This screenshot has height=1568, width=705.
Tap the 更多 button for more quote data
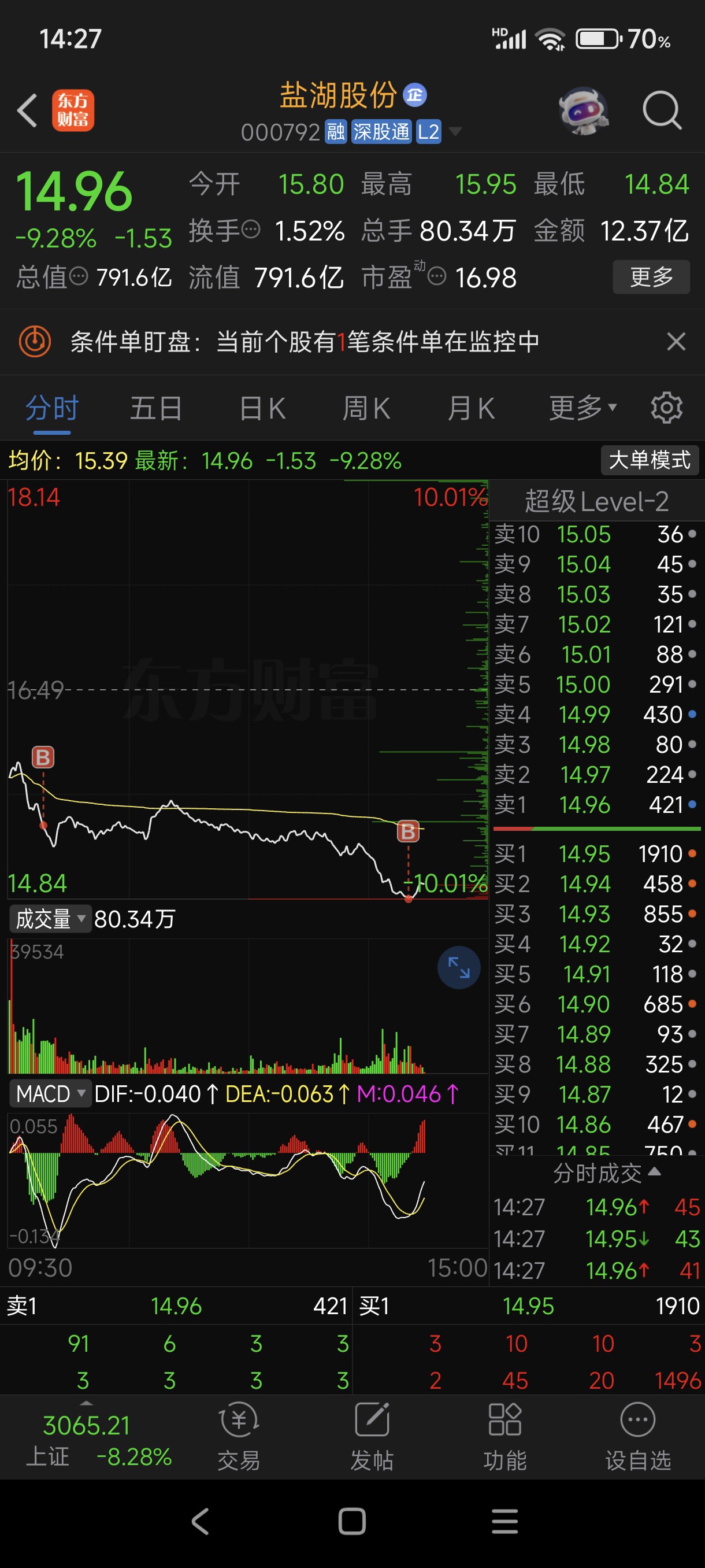651,277
